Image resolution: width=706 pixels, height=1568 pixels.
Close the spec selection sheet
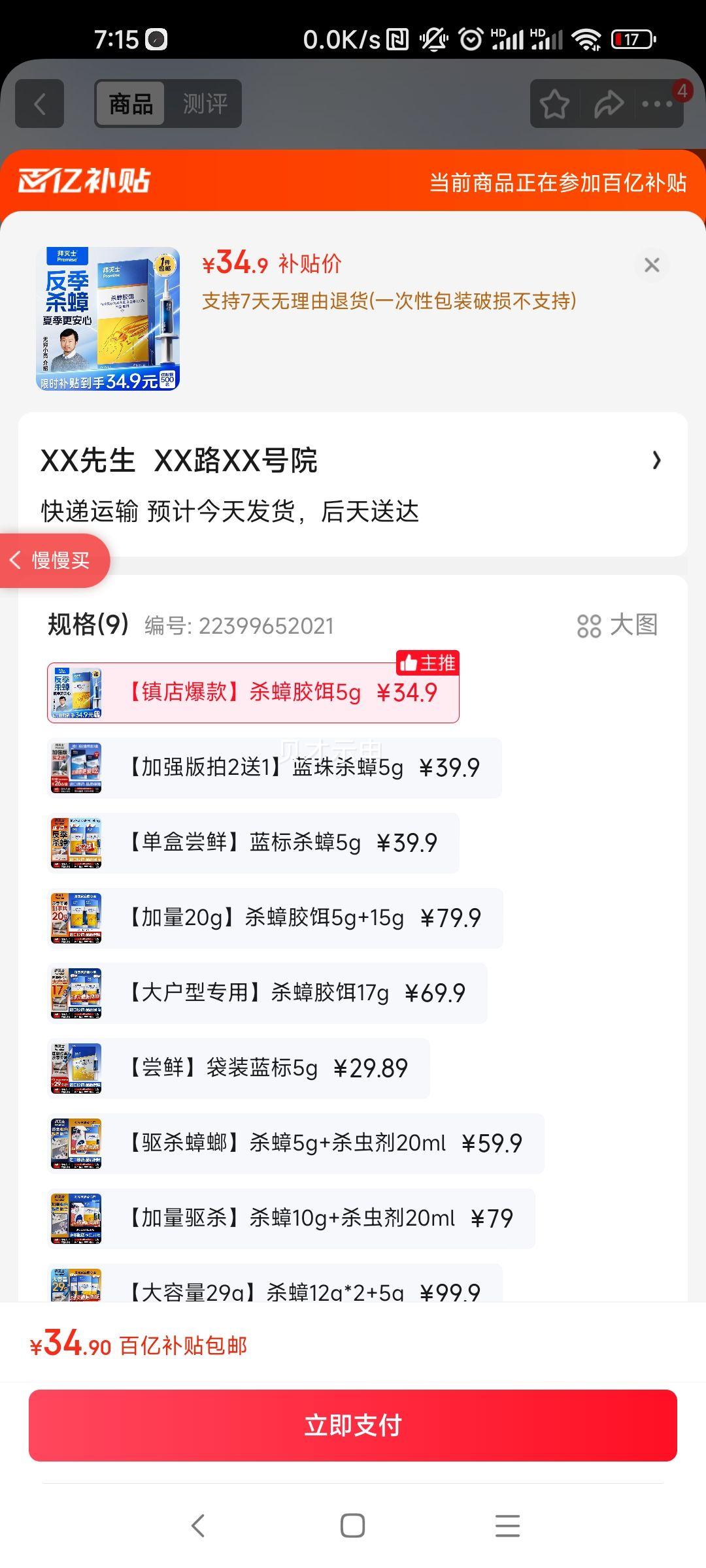[652, 265]
